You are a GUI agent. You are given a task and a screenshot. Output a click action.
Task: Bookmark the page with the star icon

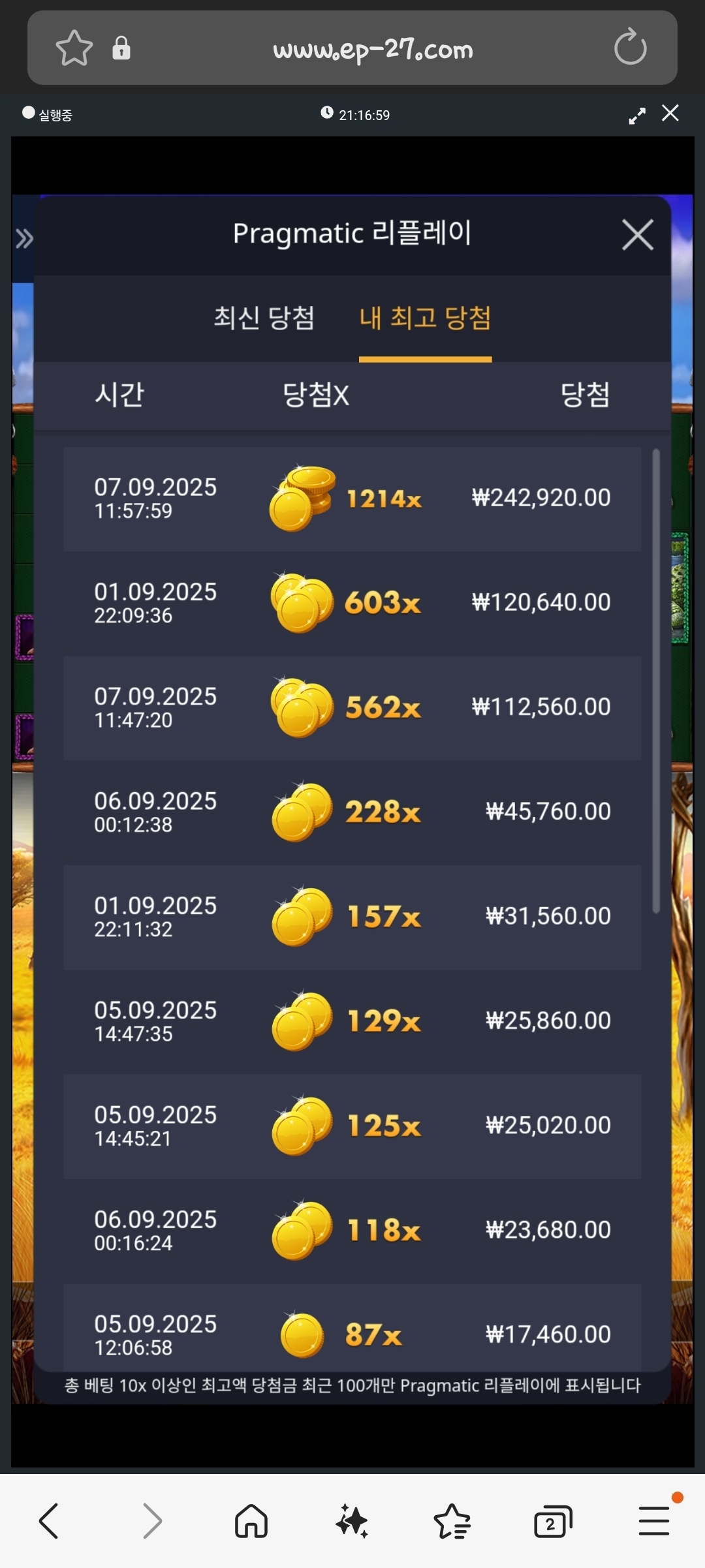pos(74,48)
